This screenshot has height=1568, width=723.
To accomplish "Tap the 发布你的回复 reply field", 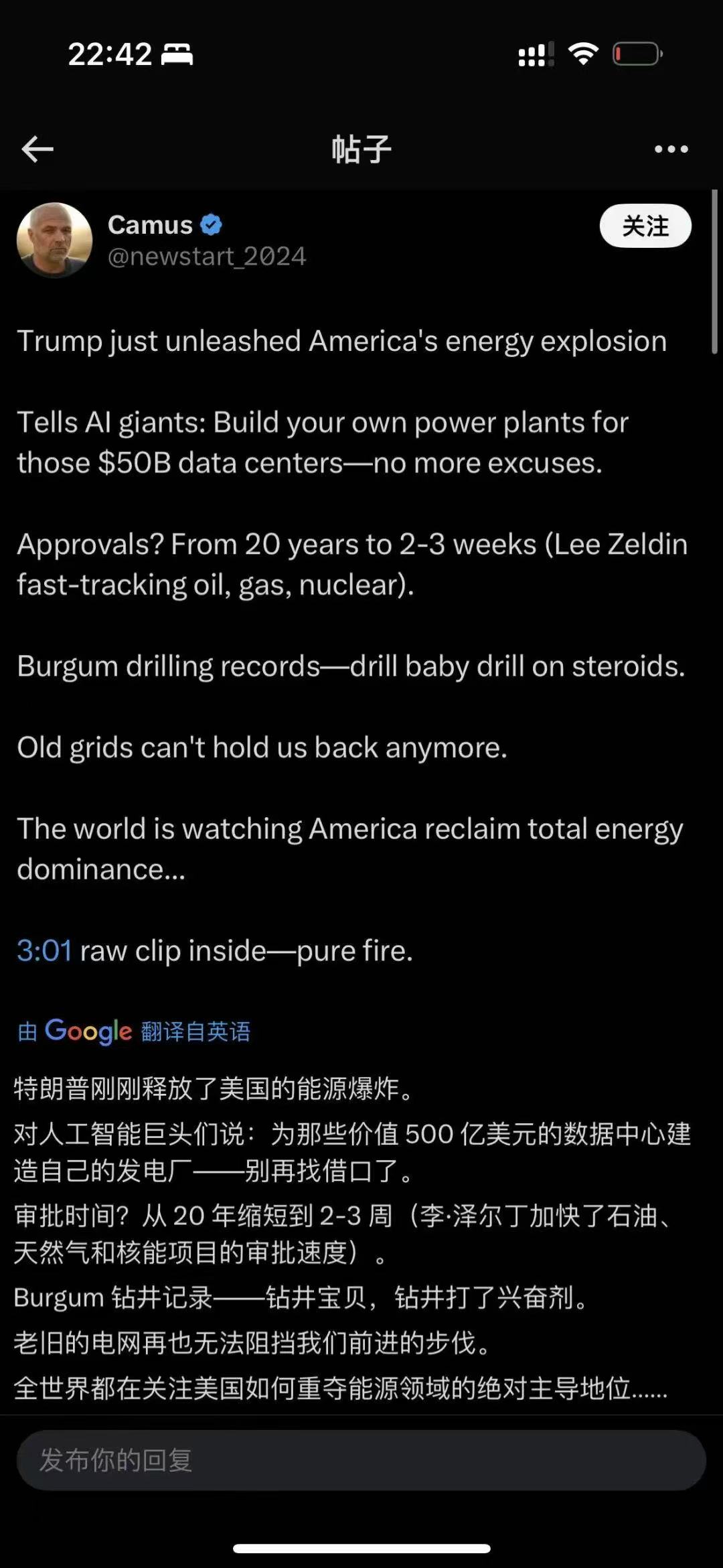I will pos(360,1460).
